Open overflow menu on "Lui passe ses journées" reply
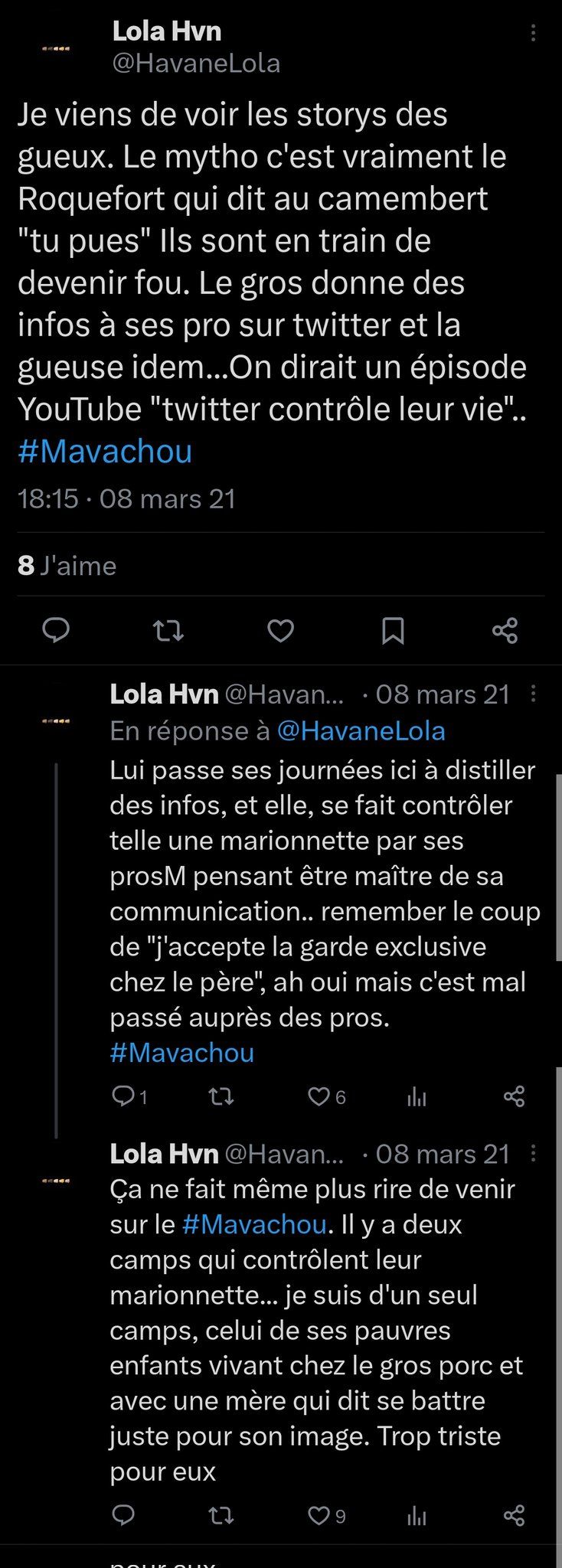This screenshot has height=1568, width=562. (533, 694)
